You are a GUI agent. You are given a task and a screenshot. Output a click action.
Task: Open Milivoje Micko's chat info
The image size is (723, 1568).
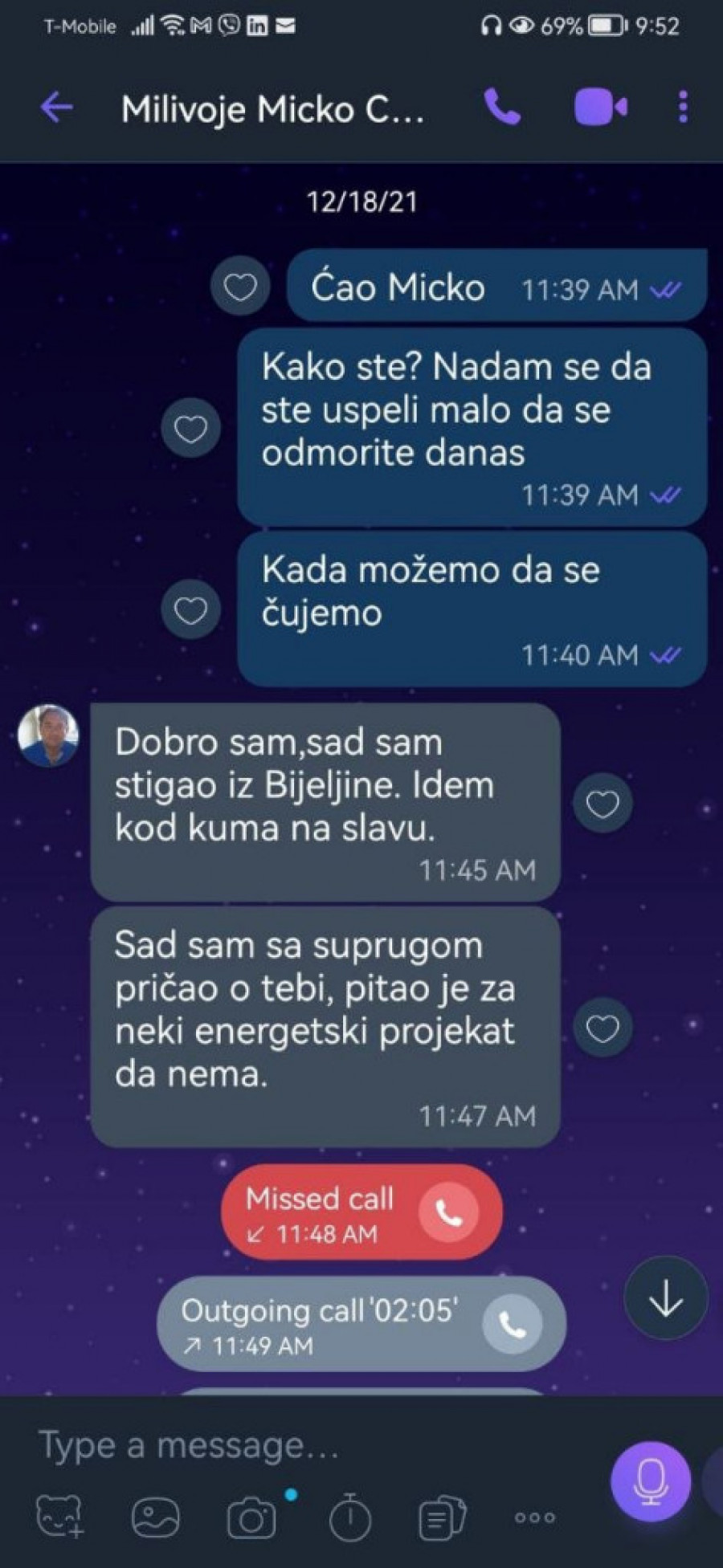tap(272, 109)
